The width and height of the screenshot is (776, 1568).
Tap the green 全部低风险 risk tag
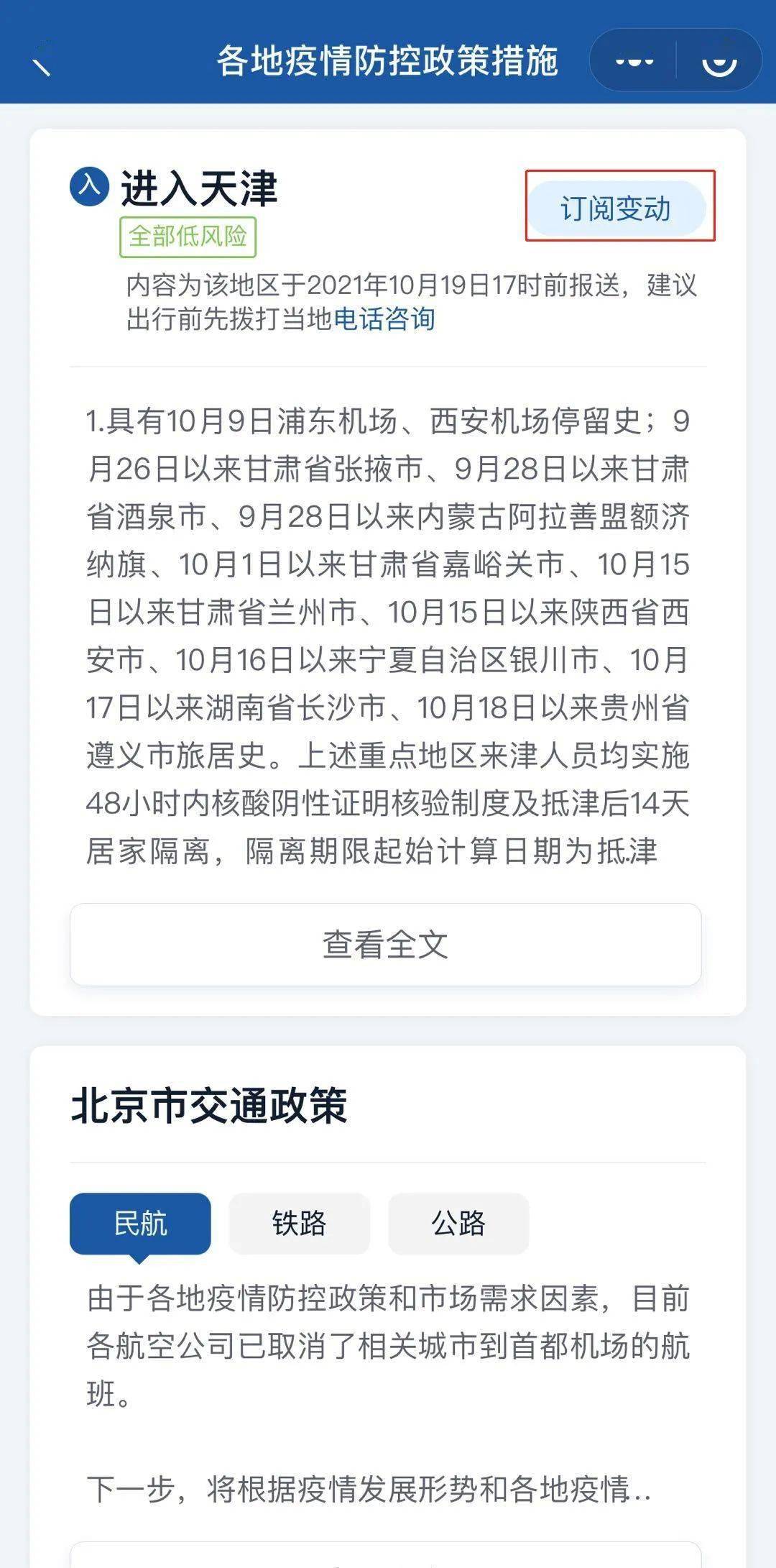(187, 236)
